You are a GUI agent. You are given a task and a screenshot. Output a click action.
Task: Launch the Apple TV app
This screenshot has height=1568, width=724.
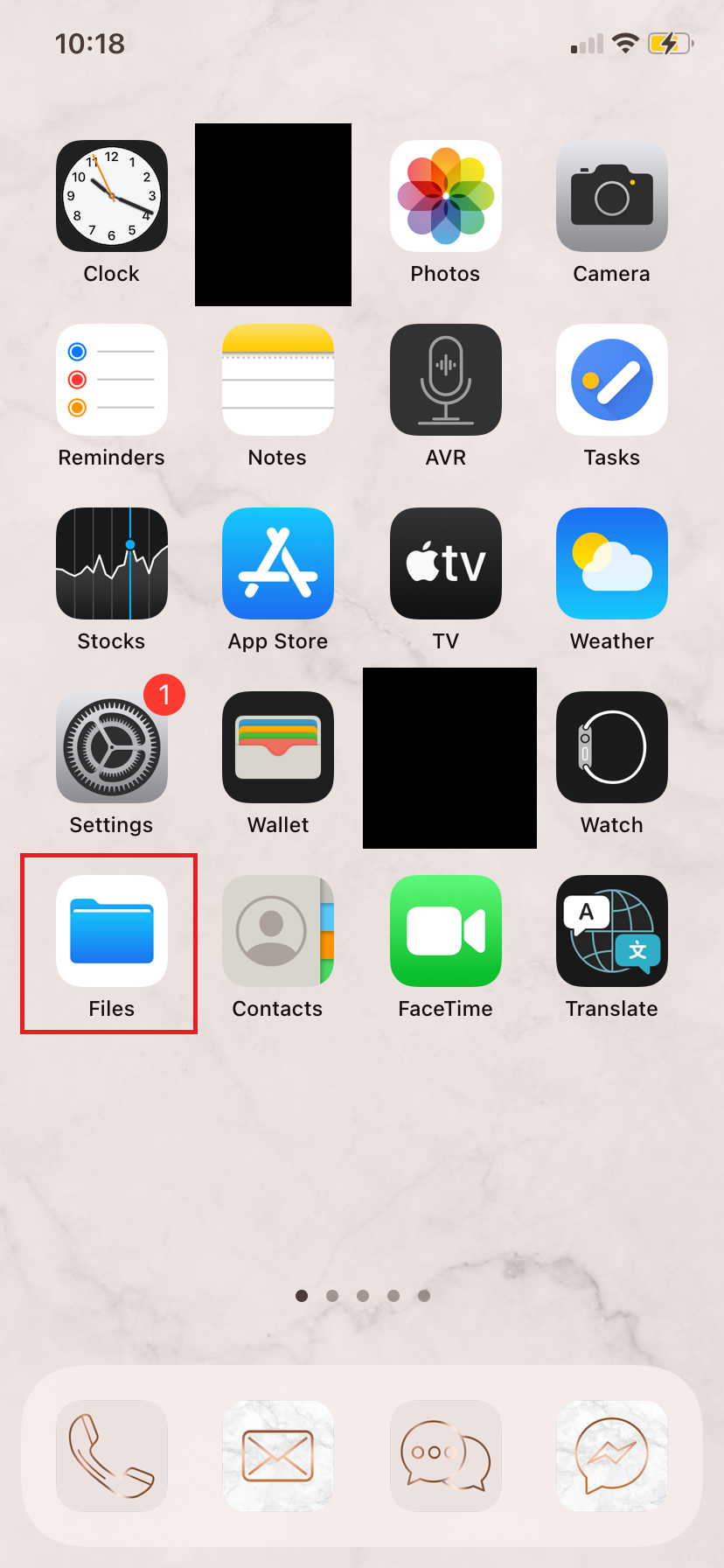446,563
